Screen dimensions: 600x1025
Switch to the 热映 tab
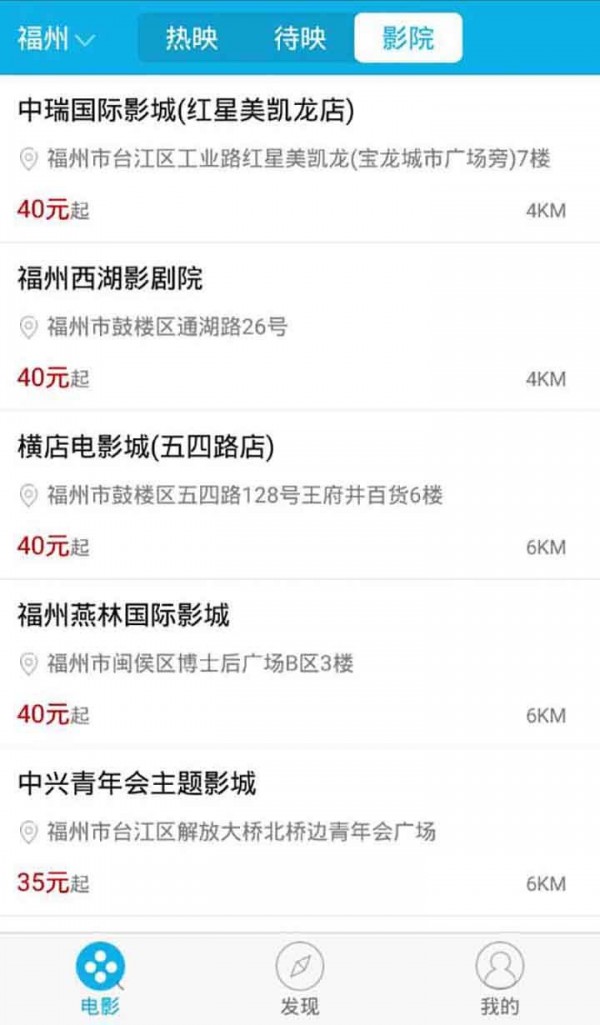point(192,39)
